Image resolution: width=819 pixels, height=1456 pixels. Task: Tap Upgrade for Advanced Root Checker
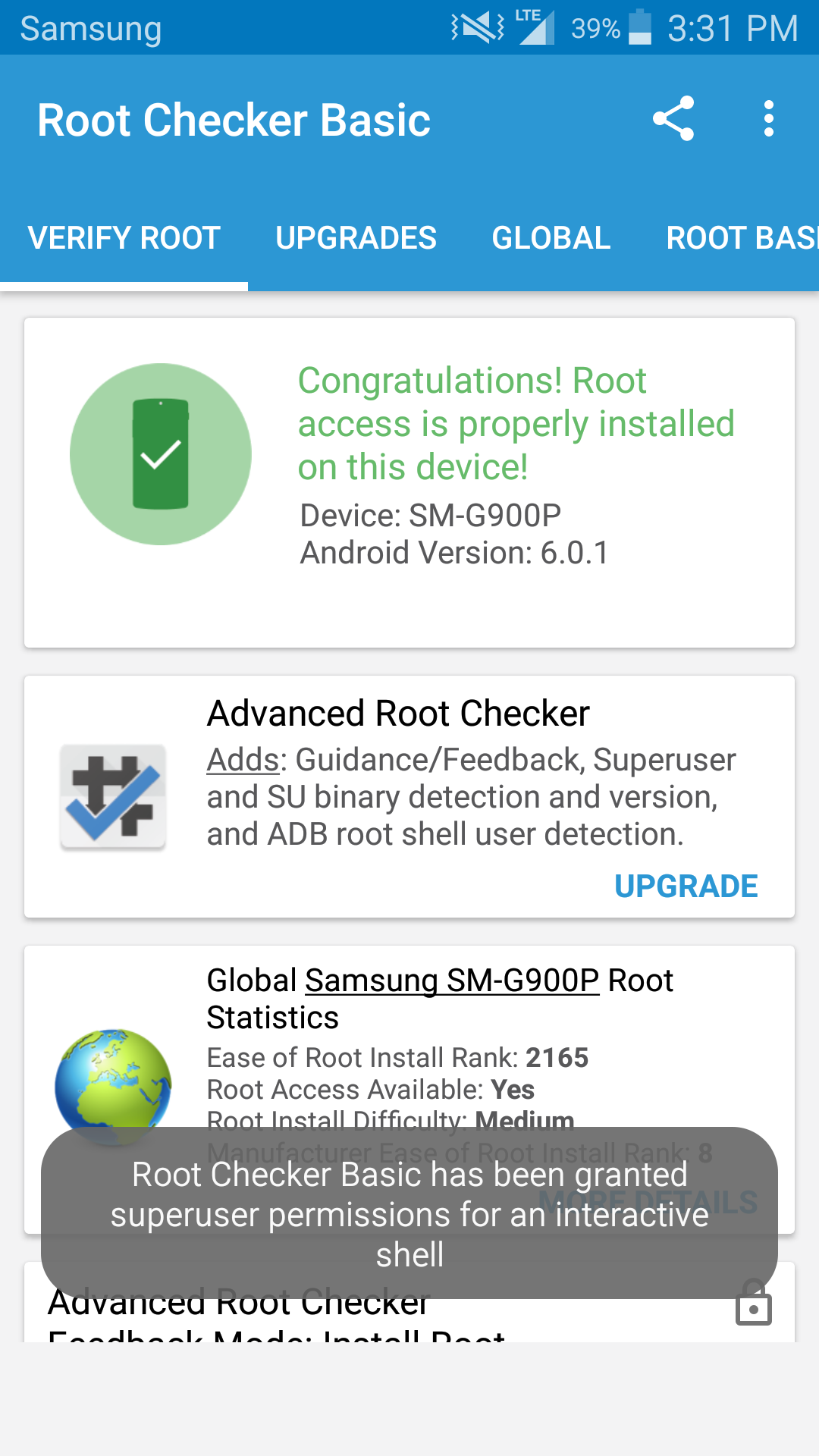click(686, 886)
